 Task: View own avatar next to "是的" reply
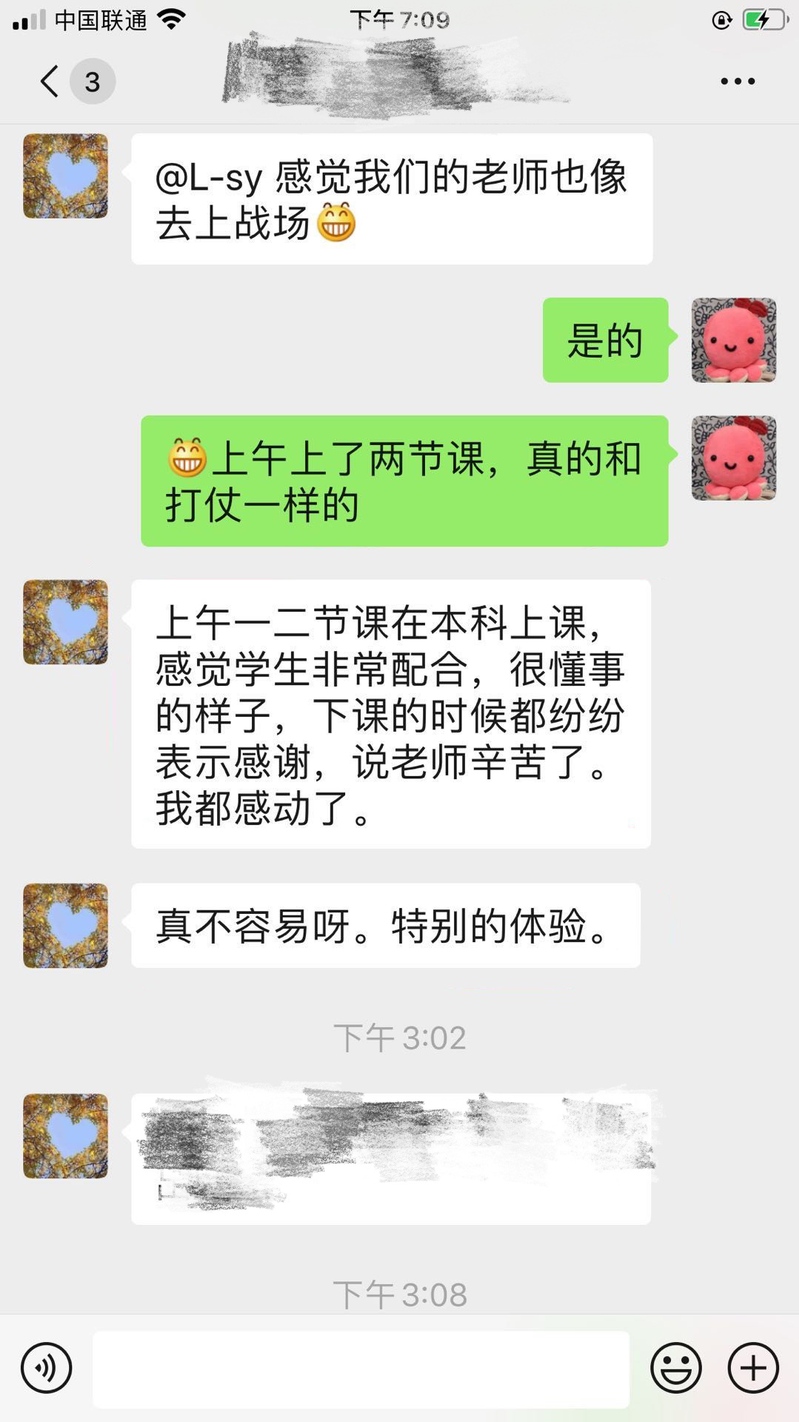(x=733, y=340)
